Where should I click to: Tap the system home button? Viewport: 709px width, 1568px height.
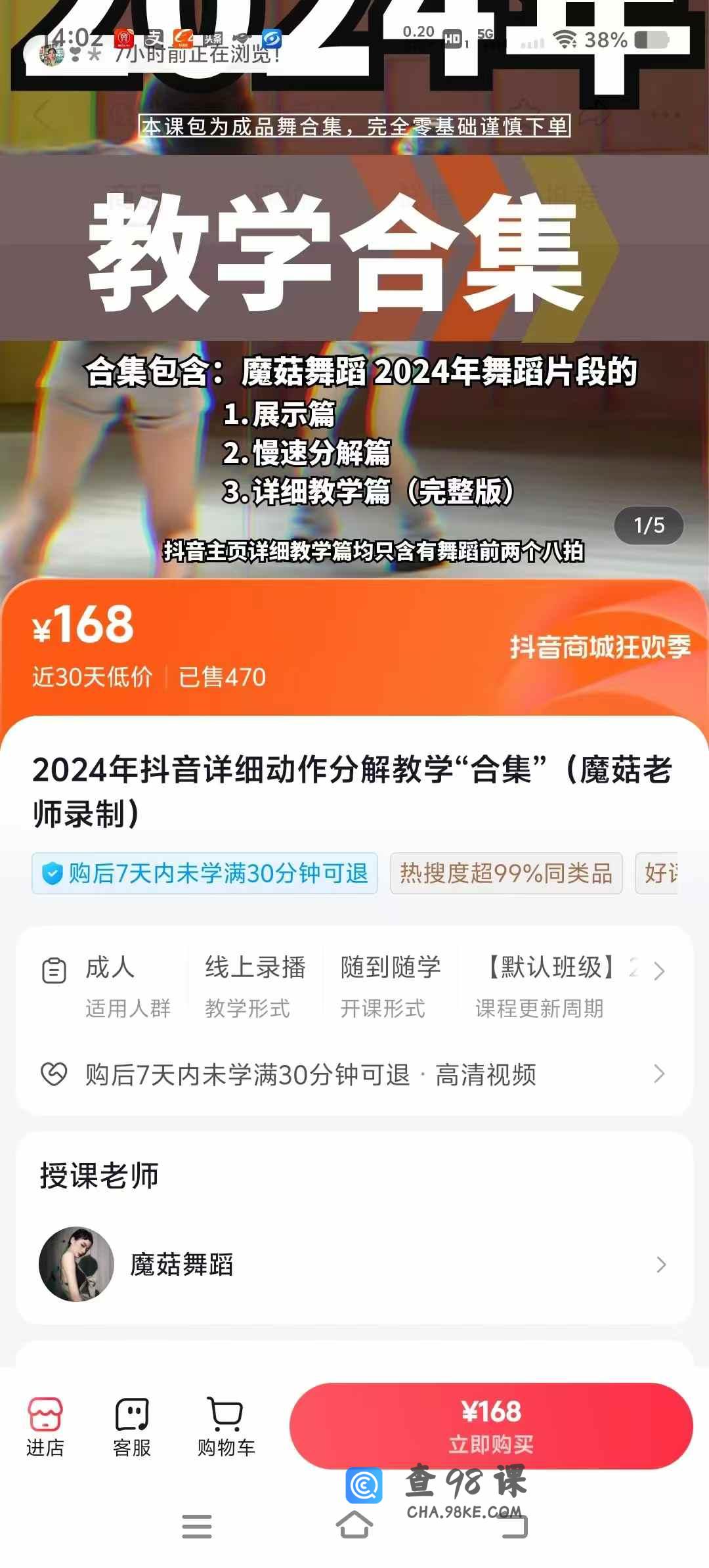[x=354, y=1526]
